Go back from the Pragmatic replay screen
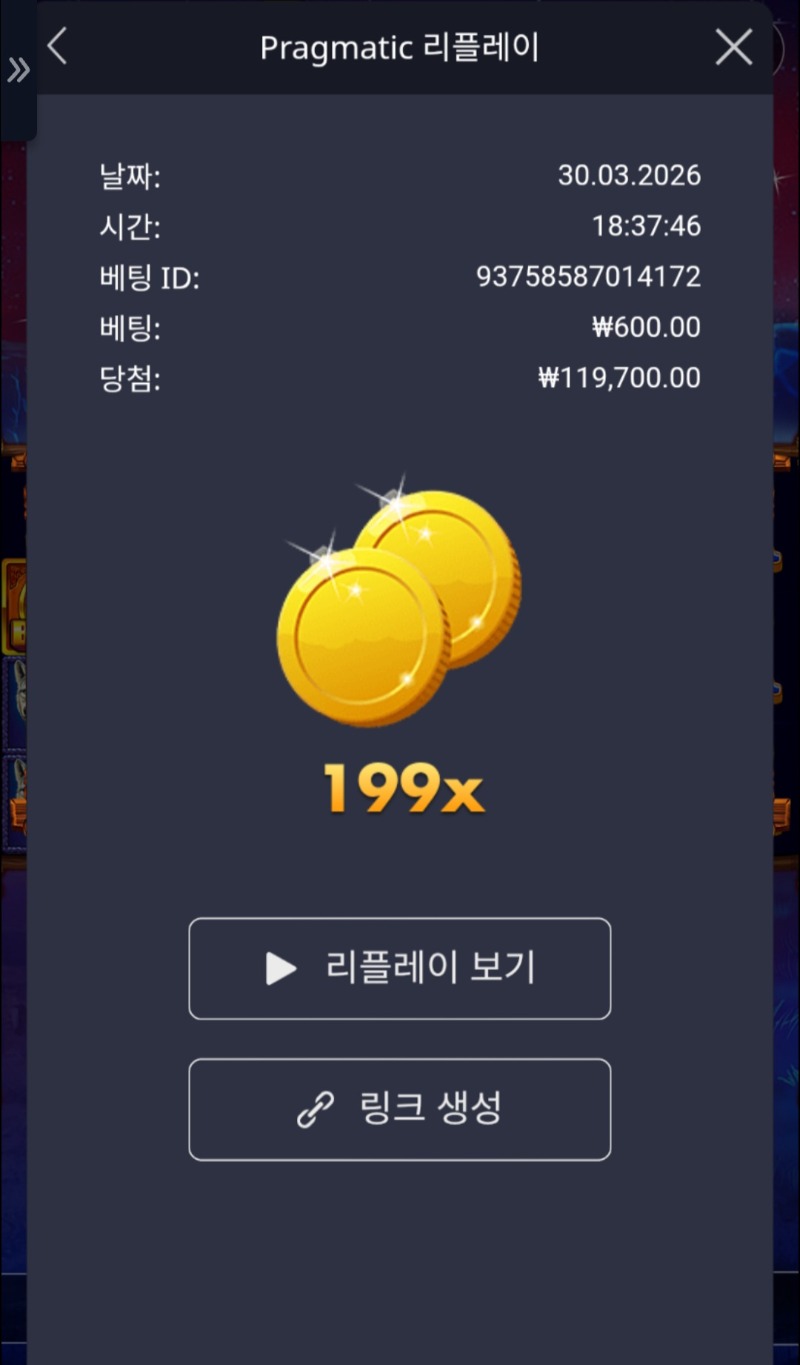Image resolution: width=800 pixels, height=1365 pixels. click(x=58, y=47)
